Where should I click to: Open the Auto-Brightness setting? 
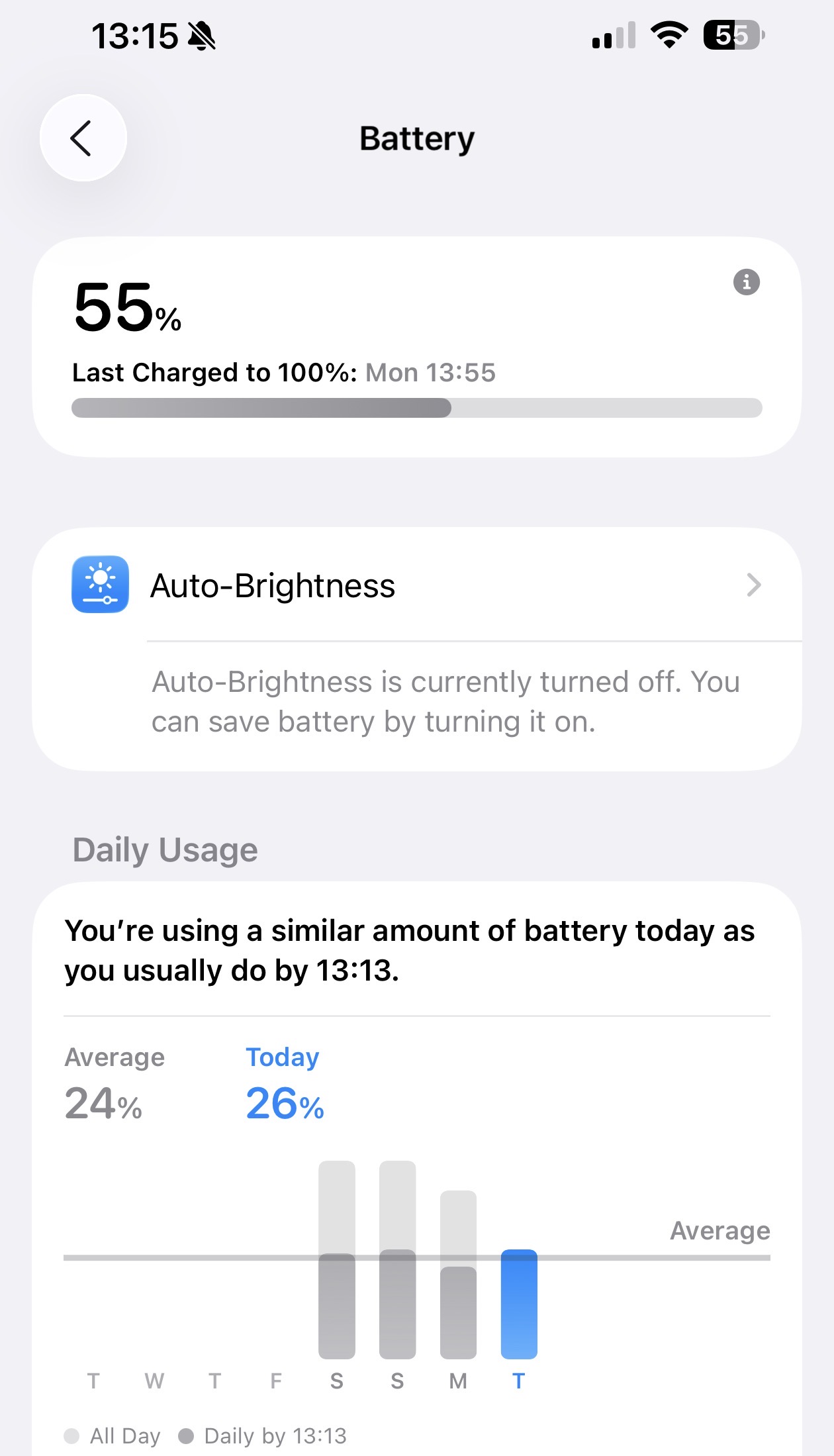point(417,585)
